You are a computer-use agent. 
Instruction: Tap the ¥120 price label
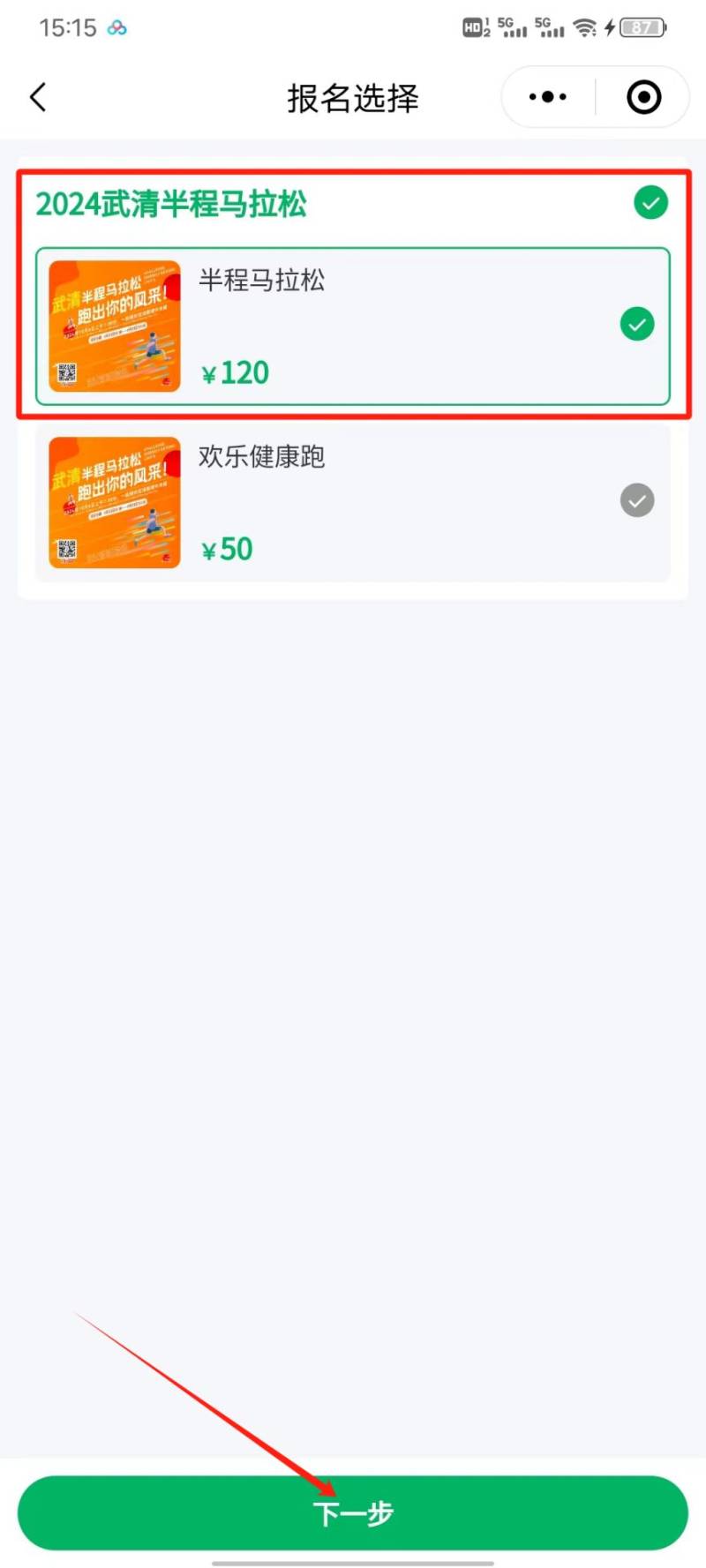click(x=234, y=372)
